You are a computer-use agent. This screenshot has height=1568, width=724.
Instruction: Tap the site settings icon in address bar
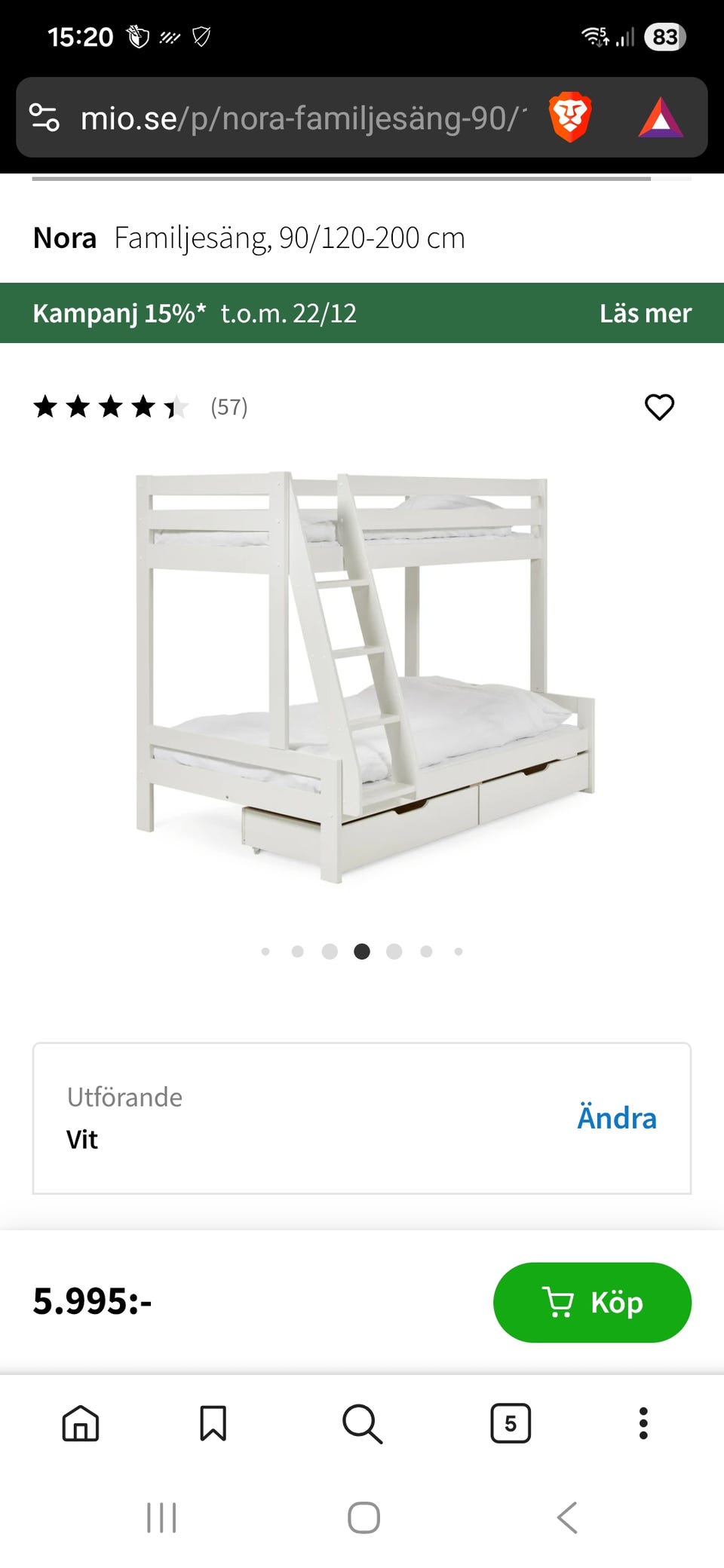tap(45, 117)
